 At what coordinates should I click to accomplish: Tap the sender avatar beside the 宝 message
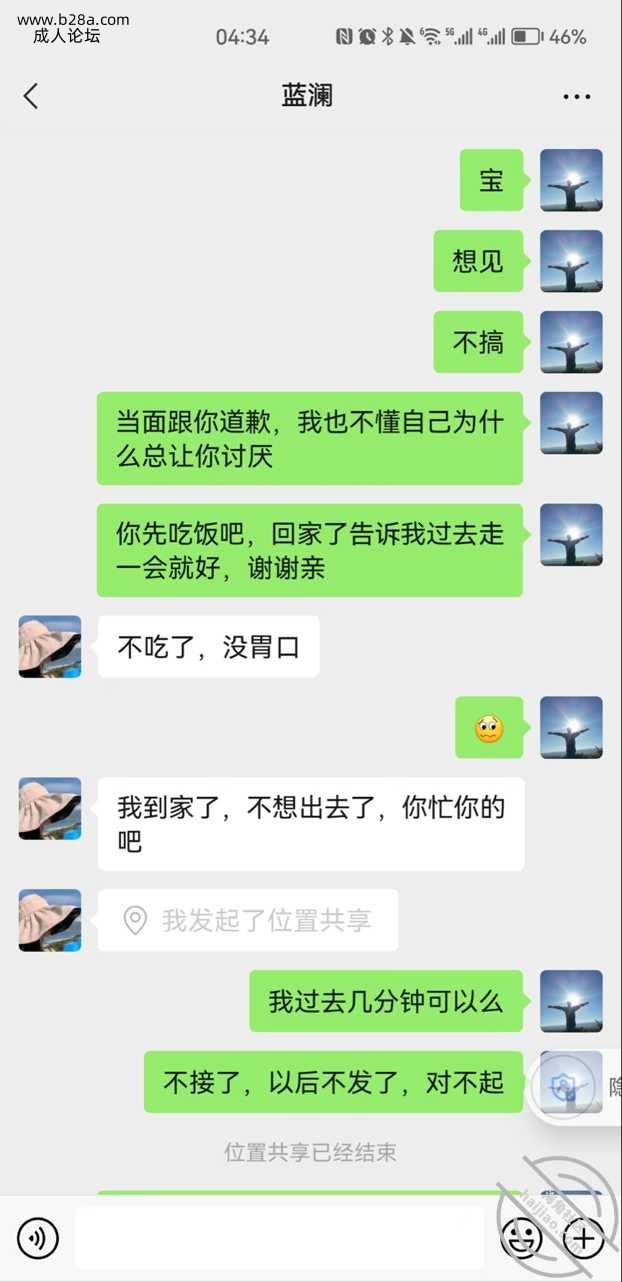(x=571, y=180)
